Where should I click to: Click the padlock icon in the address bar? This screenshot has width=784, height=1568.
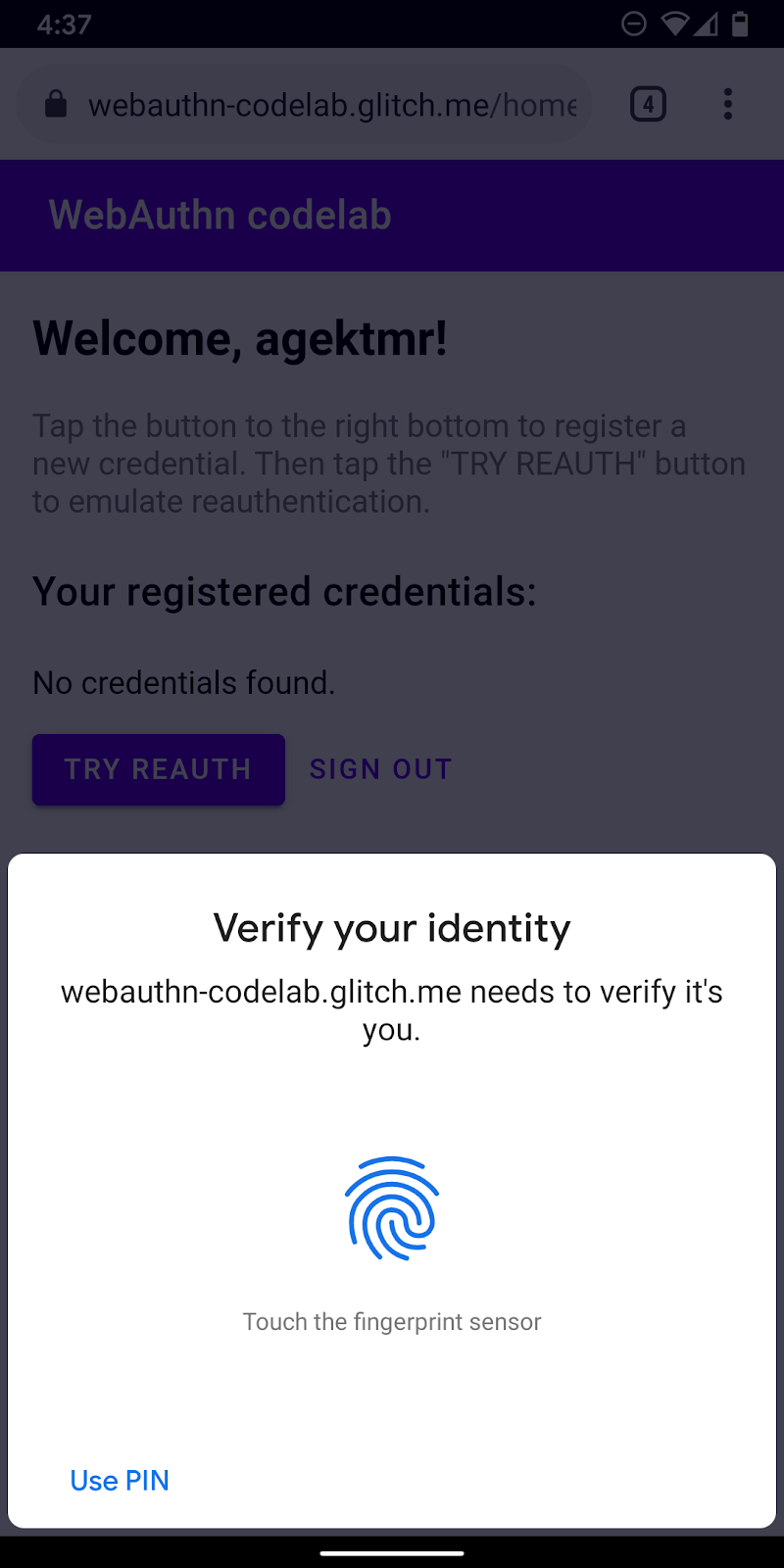pos(56,104)
